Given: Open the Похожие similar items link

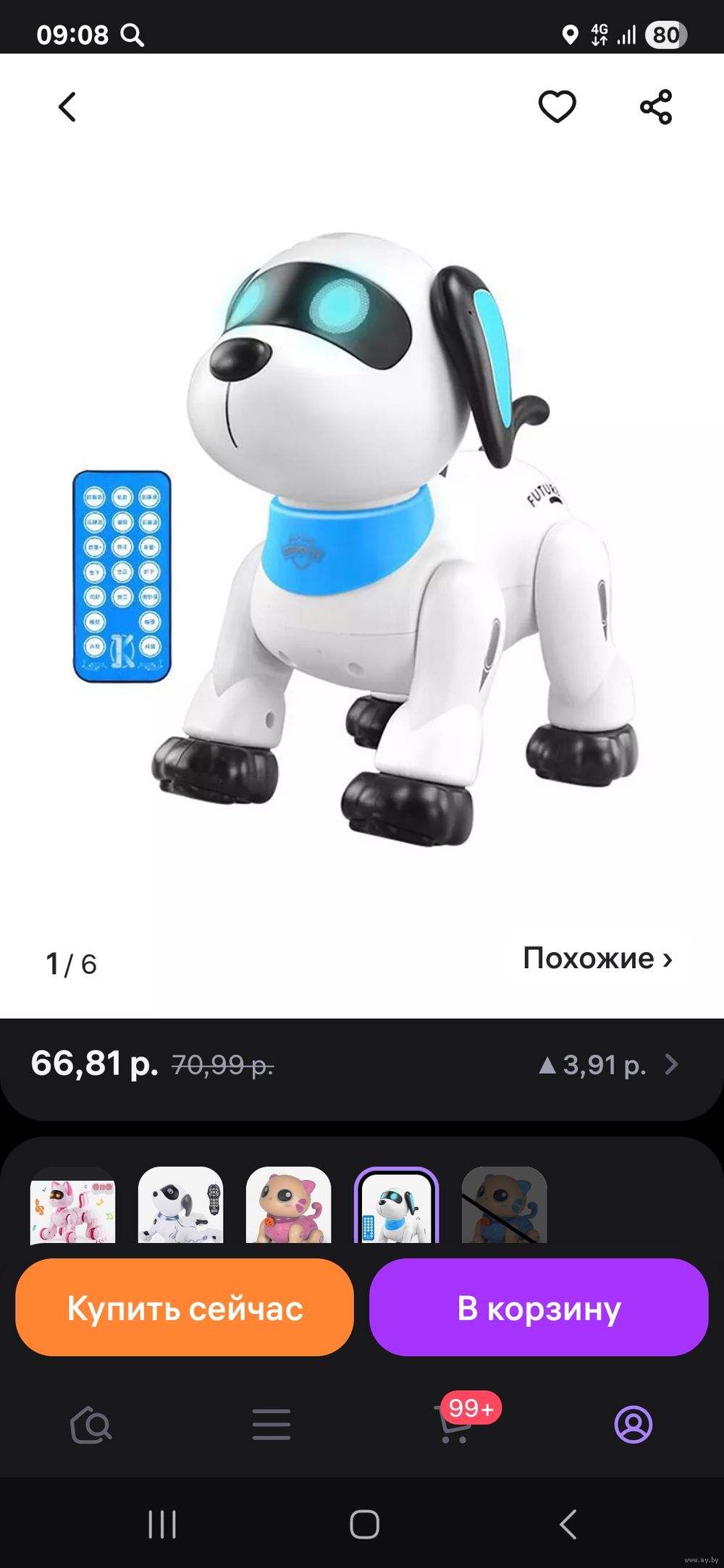Looking at the screenshot, I should pyautogui.click(x=598, y=958).
